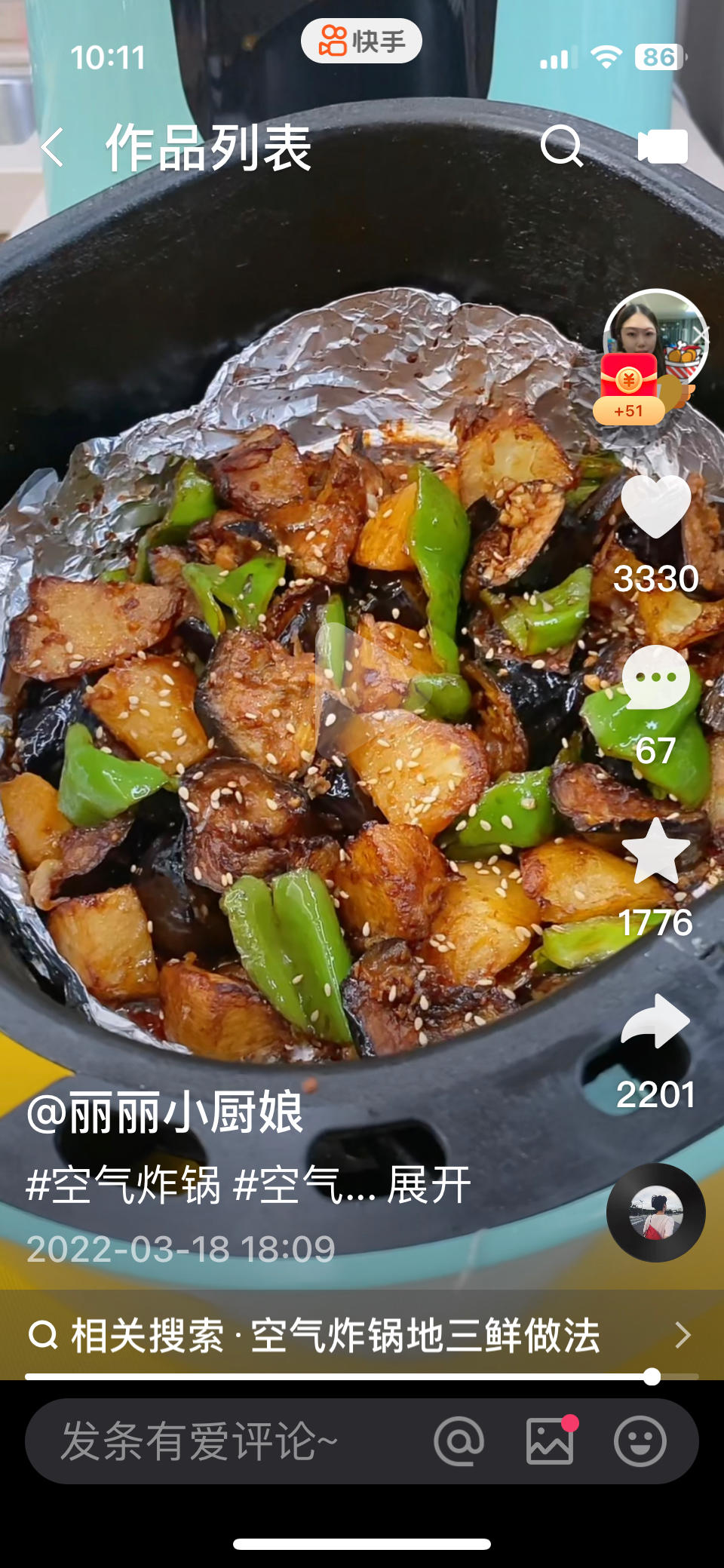This screenshot has width=724, height=1568.
Task: Jump to another point on the video progress bar
Action: 339,1377
